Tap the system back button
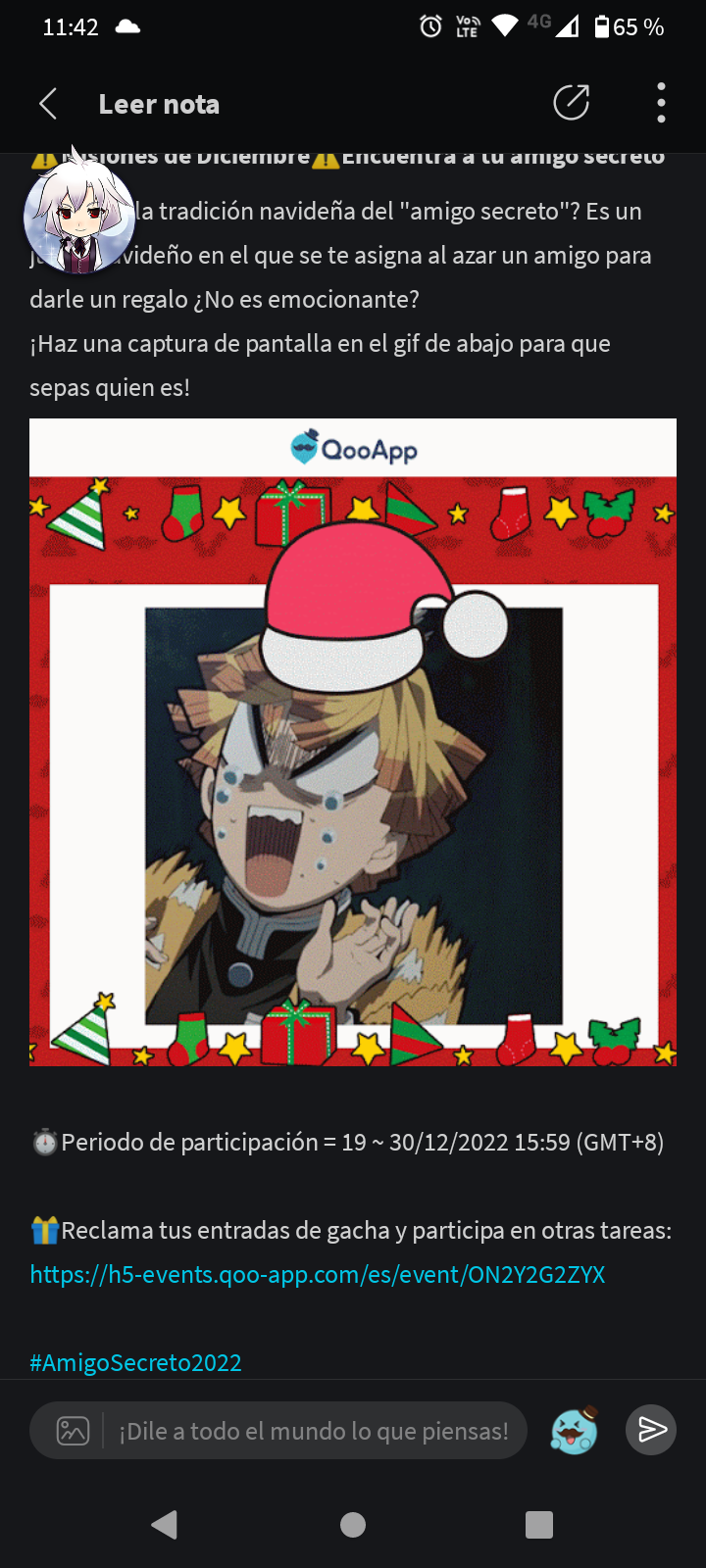The width and height of the screenshot is (706, 1568). point(165,1524)
